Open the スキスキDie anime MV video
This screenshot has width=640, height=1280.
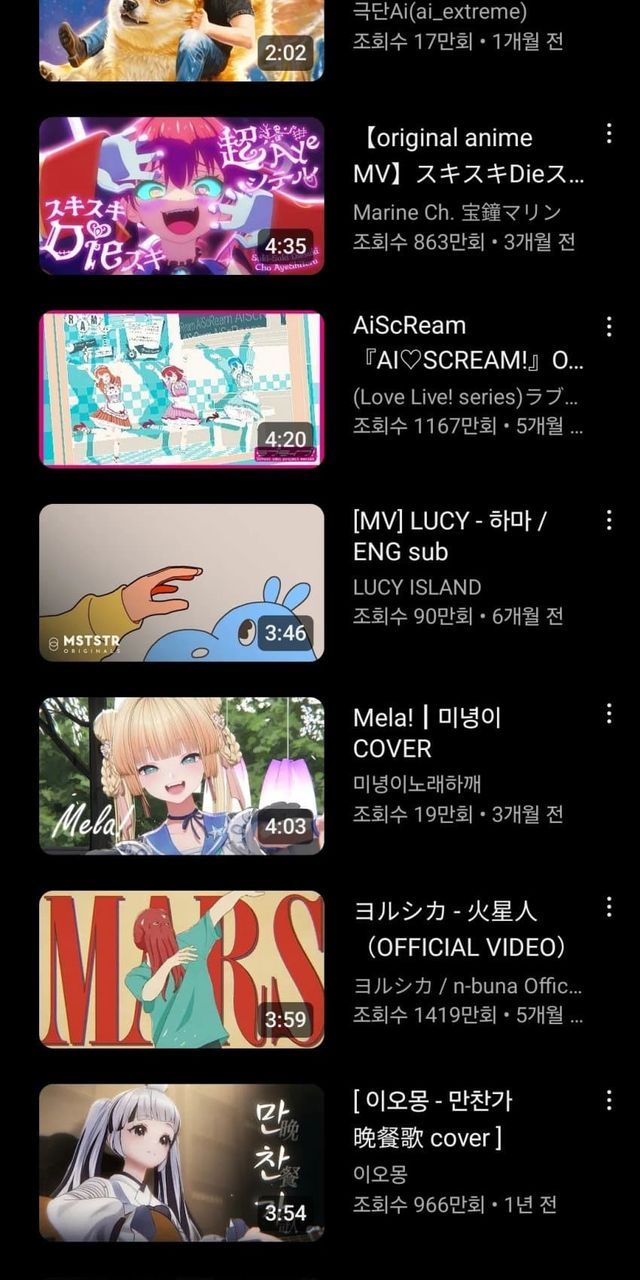click(x=181, y=196)
